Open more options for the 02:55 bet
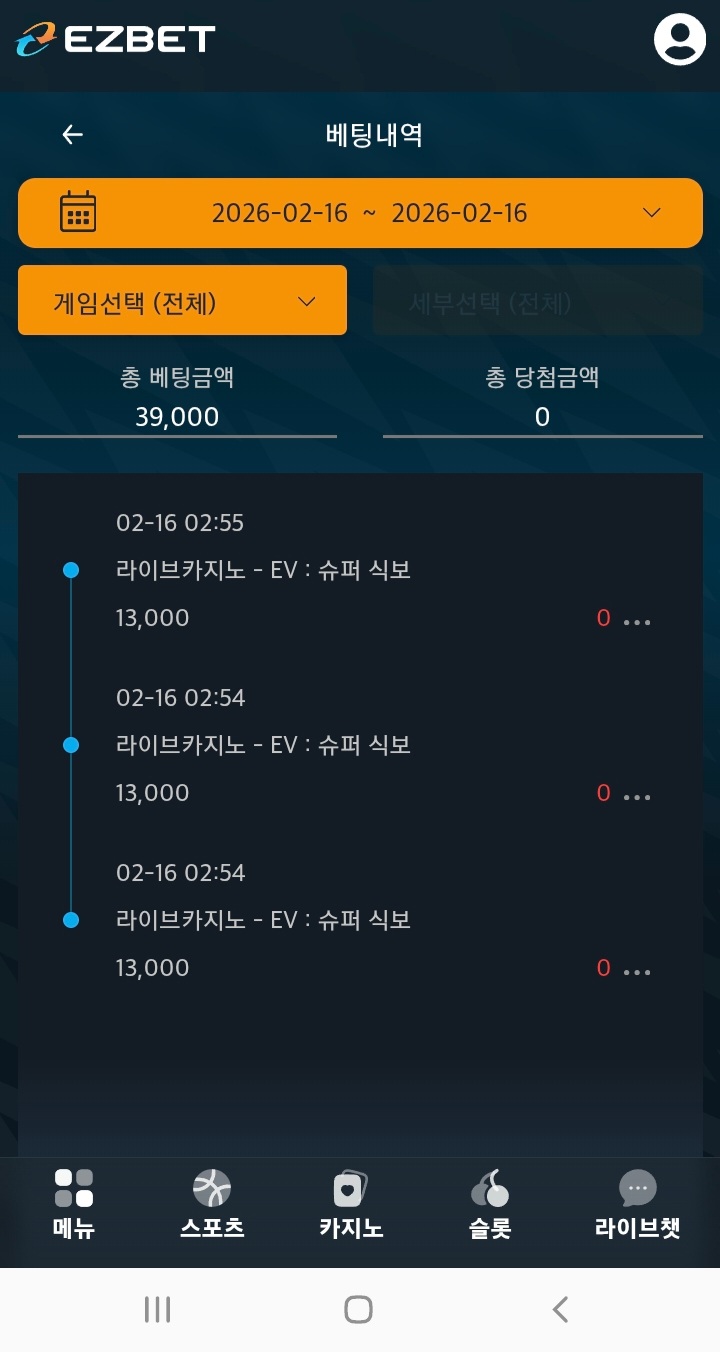The height and width of the screenshot is (1352, 720). pyautogui.click(x=636, y=621)
